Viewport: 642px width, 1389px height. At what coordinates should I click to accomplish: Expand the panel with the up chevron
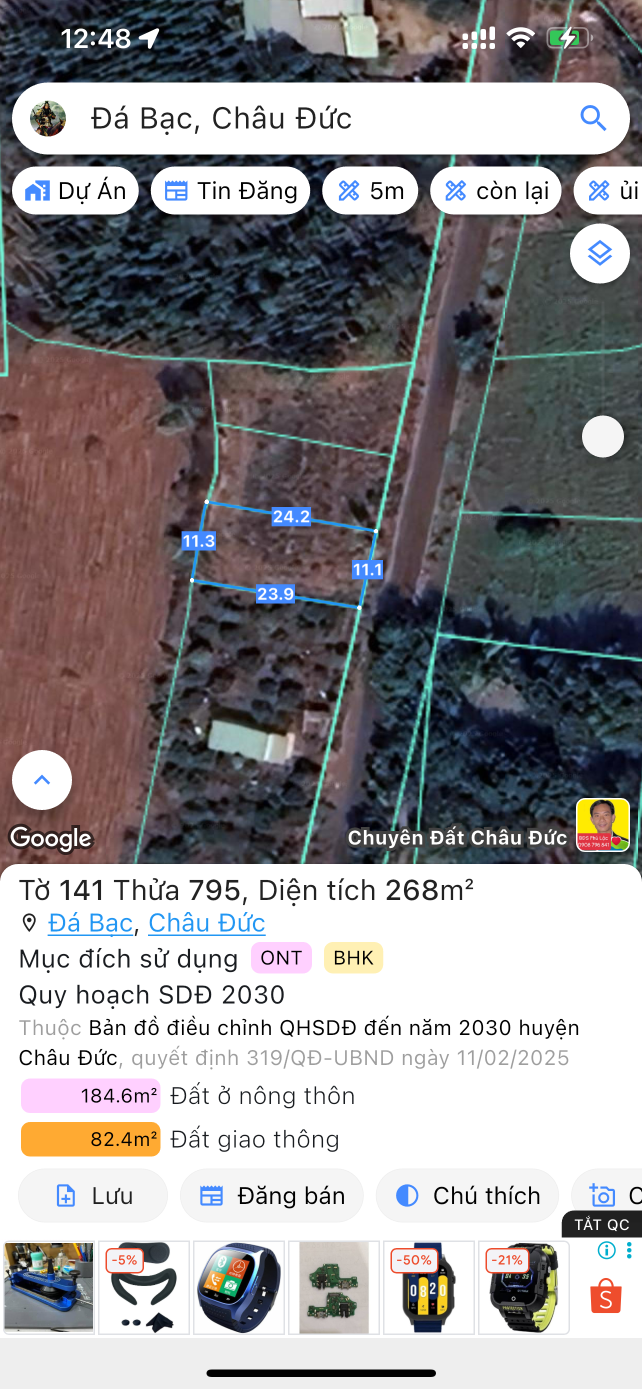pyautogui.click(x=42, y=780)
